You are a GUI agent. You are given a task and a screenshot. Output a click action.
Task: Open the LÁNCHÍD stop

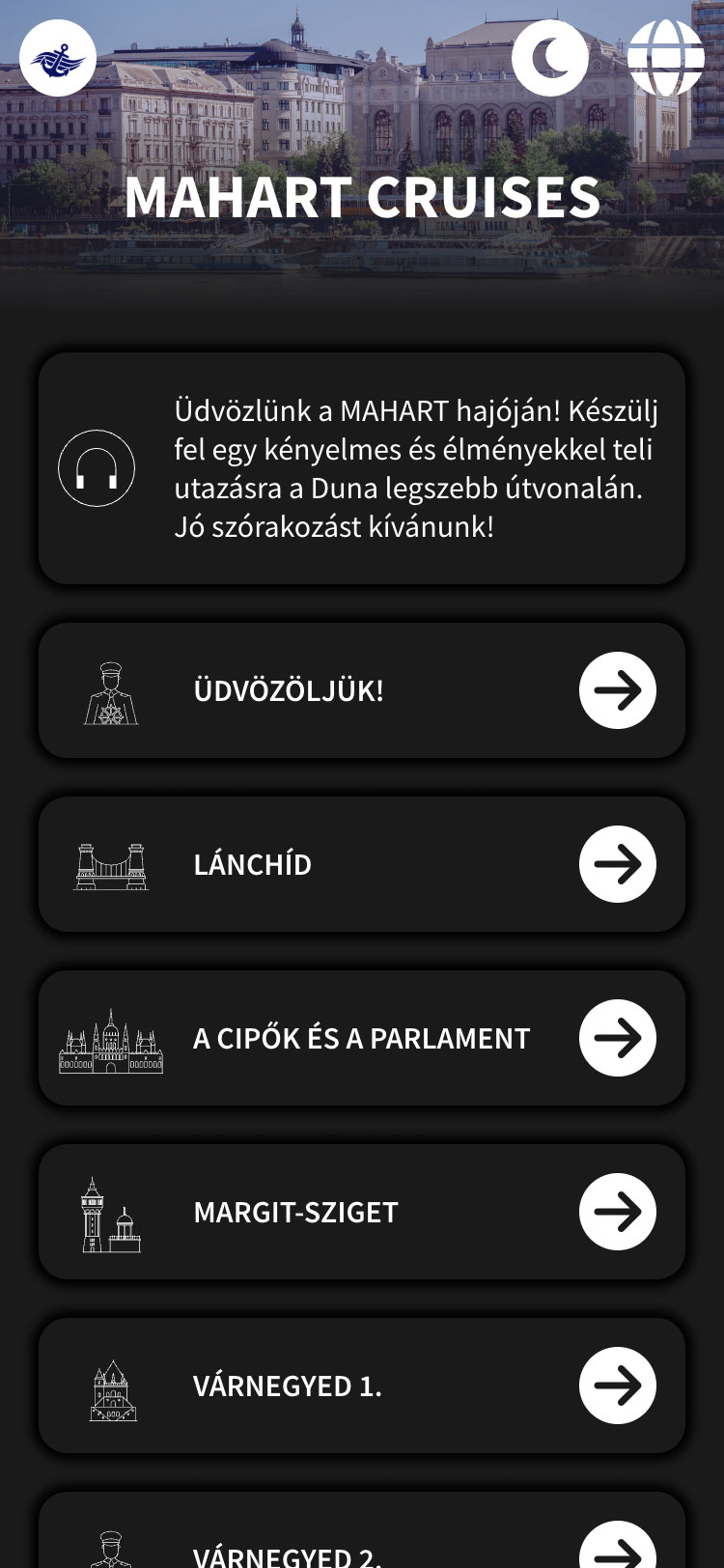pyautogui.click(x=362, y=864)
